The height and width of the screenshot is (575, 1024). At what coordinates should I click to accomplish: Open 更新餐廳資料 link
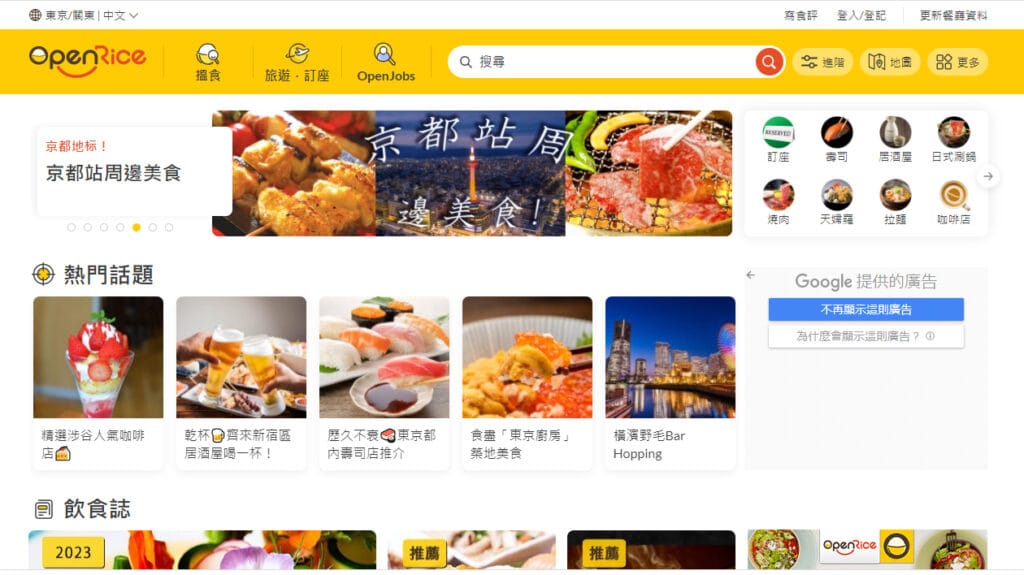pyautogui.click(x=953, y=15)
